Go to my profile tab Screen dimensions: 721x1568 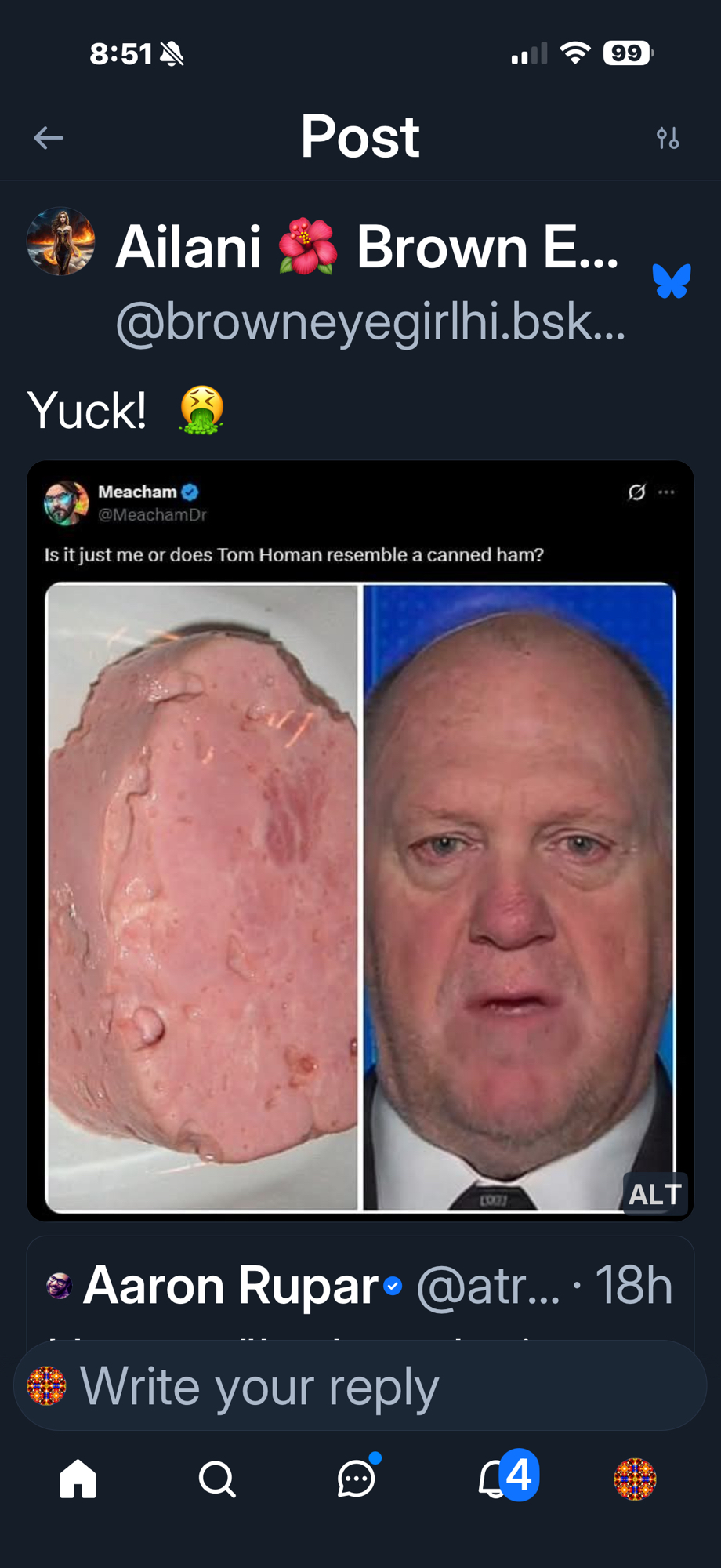point(635,1479)
